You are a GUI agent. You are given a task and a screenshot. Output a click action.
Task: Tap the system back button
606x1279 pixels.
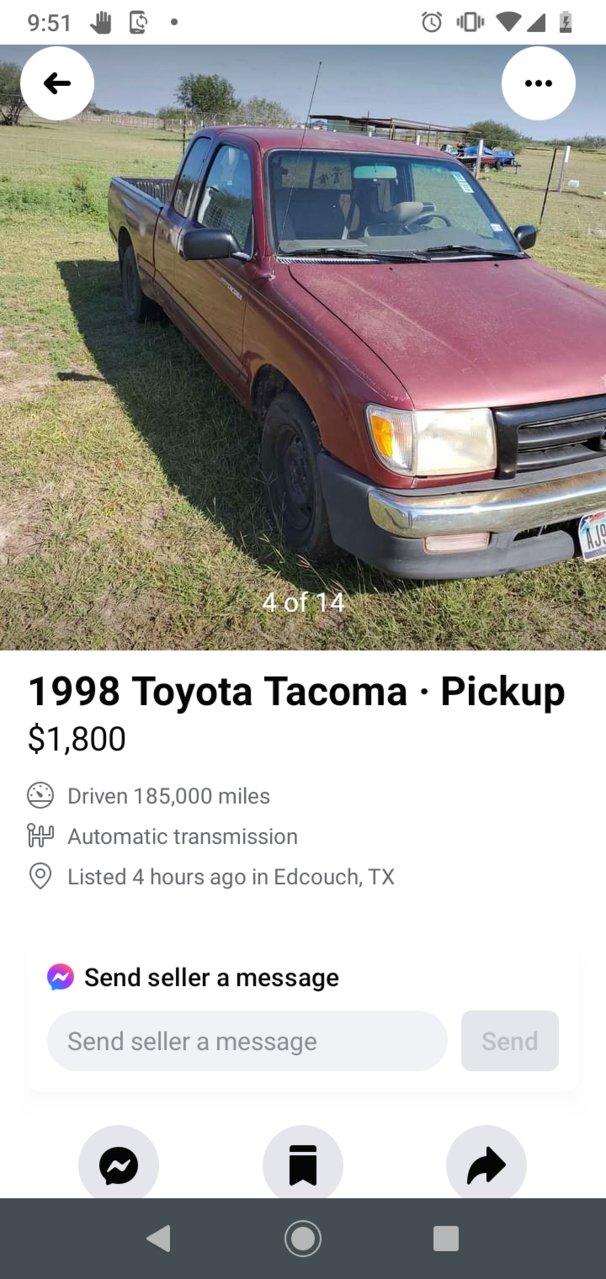click(158, 1238)
